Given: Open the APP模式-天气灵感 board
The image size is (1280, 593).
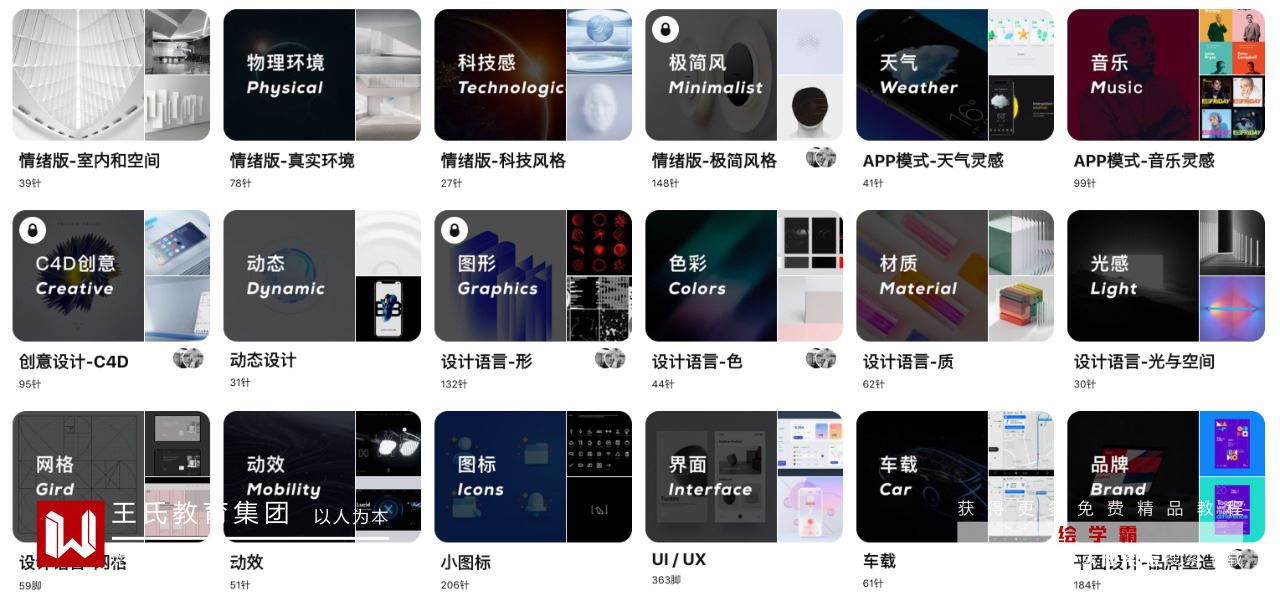Looking at the screenshot, I should (x=954, y=75).
